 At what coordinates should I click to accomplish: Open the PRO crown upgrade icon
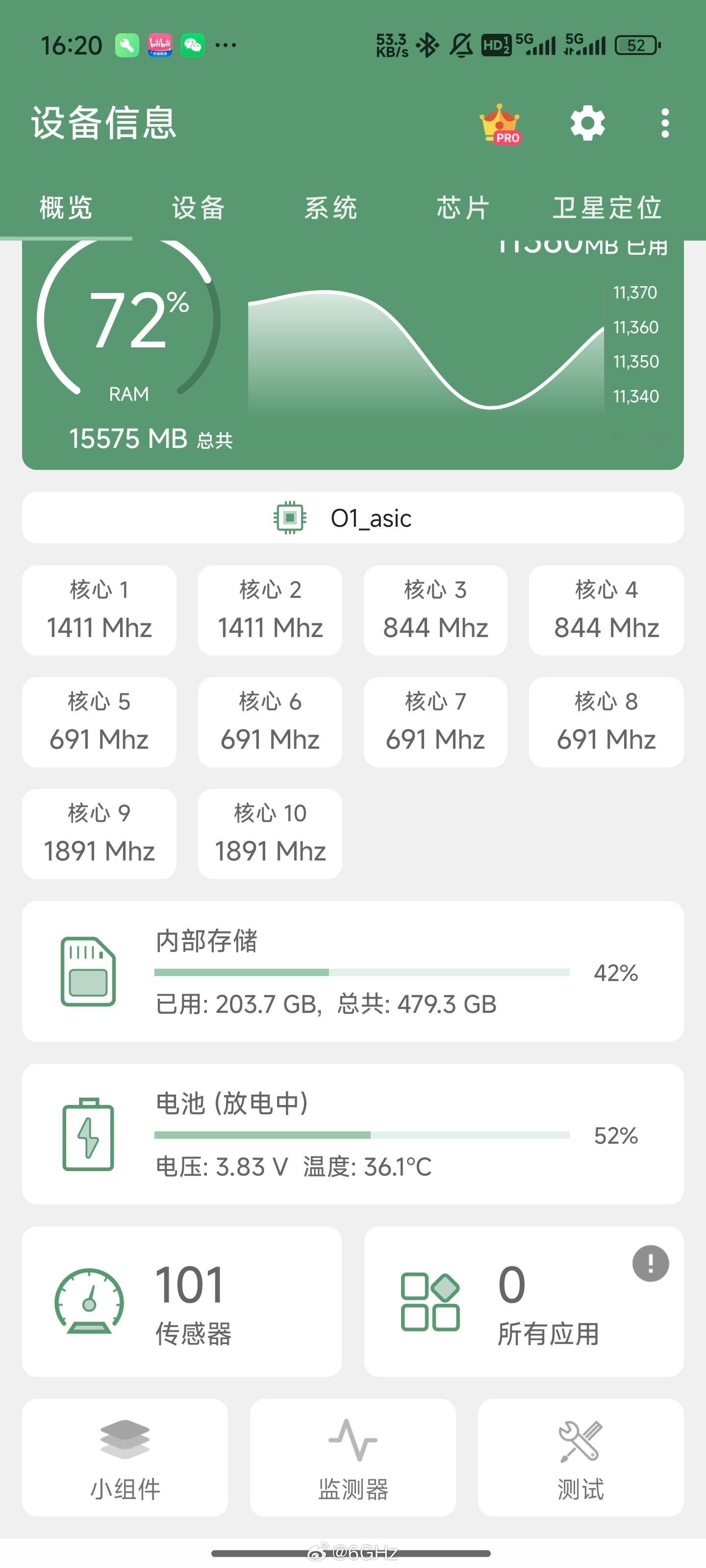(x=500, y=123)
